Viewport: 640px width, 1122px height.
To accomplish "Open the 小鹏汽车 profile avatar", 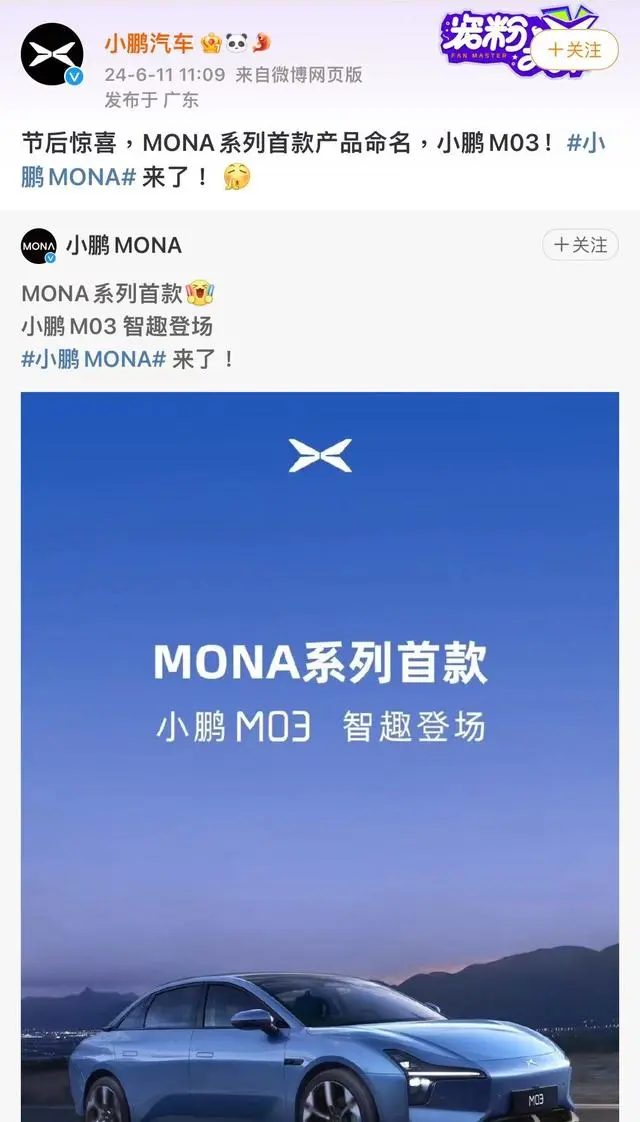I will click(52, 55).
